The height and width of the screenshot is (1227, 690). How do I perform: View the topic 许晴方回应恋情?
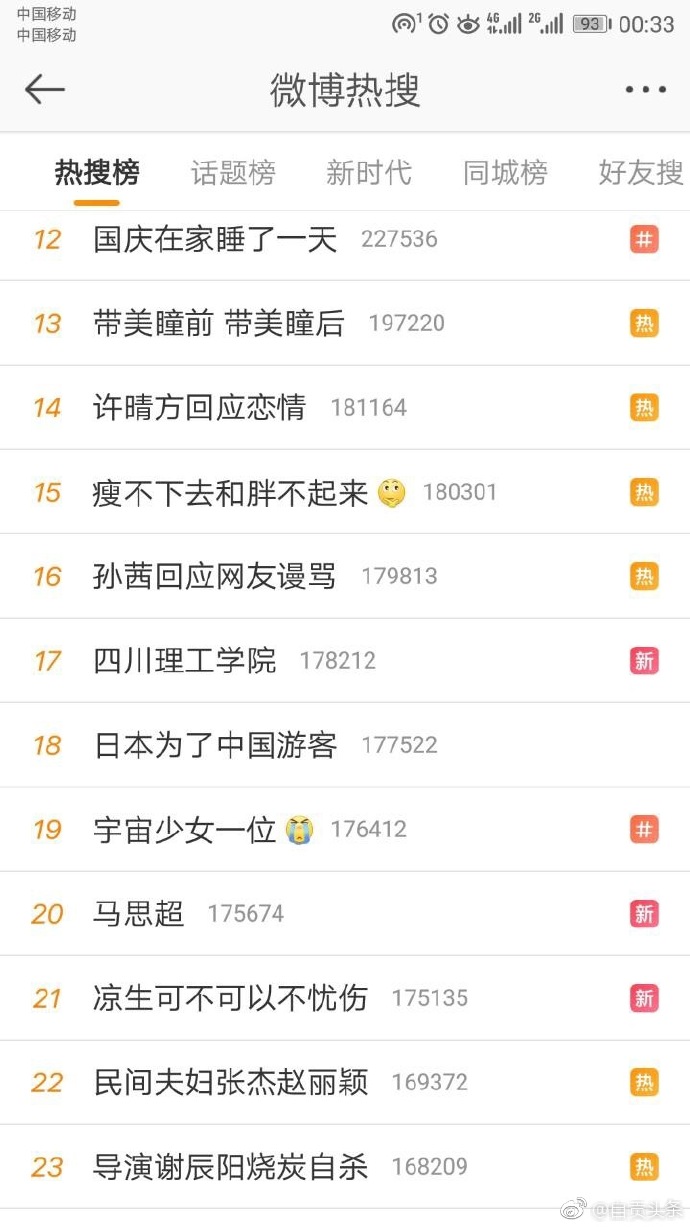(x=199, y=408)
